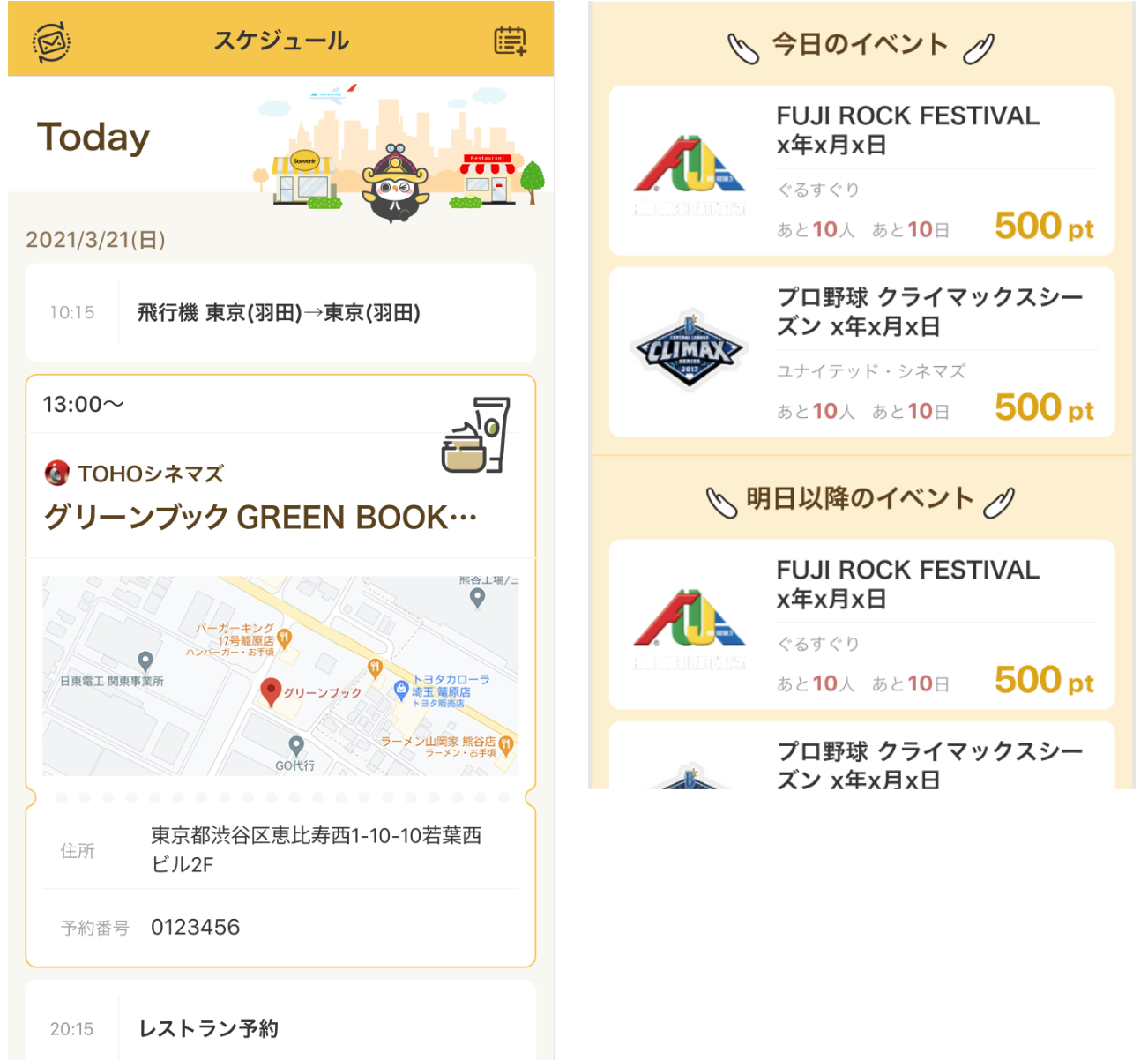Add a new schedule via calendar icon
The image size is (1148, 1060).
click(x=510, y=41)
